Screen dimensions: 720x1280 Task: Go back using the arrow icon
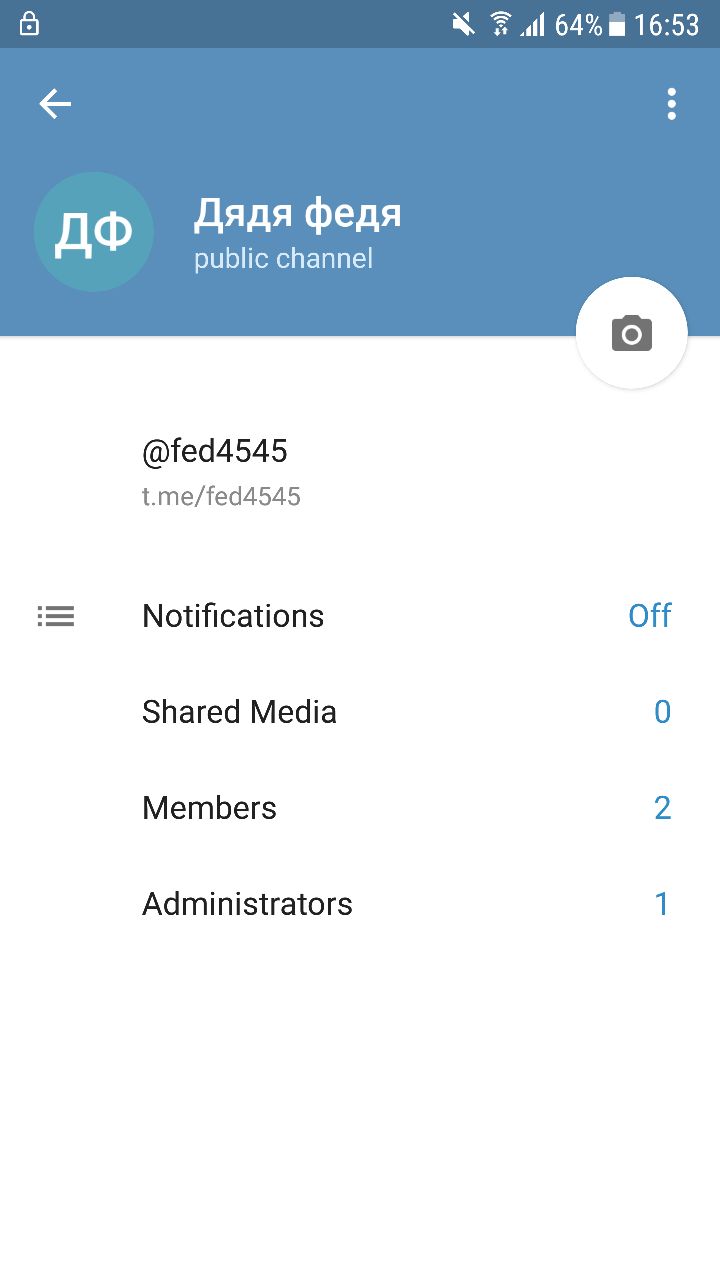click(x=55, y=104)
